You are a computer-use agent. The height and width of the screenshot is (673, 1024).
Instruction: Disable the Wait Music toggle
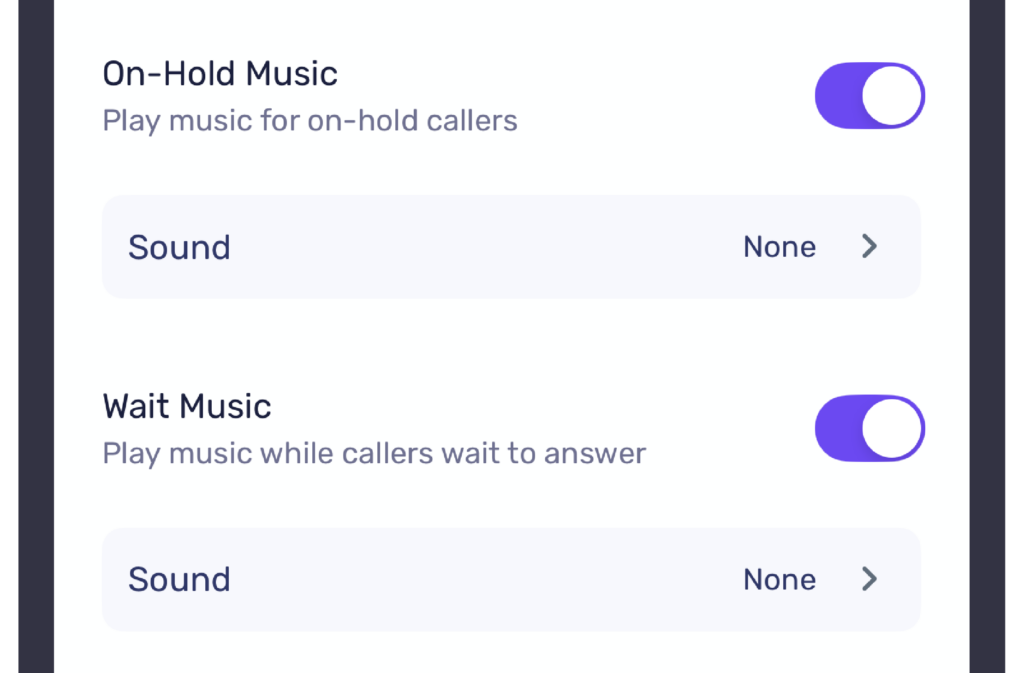click(869, 428)
